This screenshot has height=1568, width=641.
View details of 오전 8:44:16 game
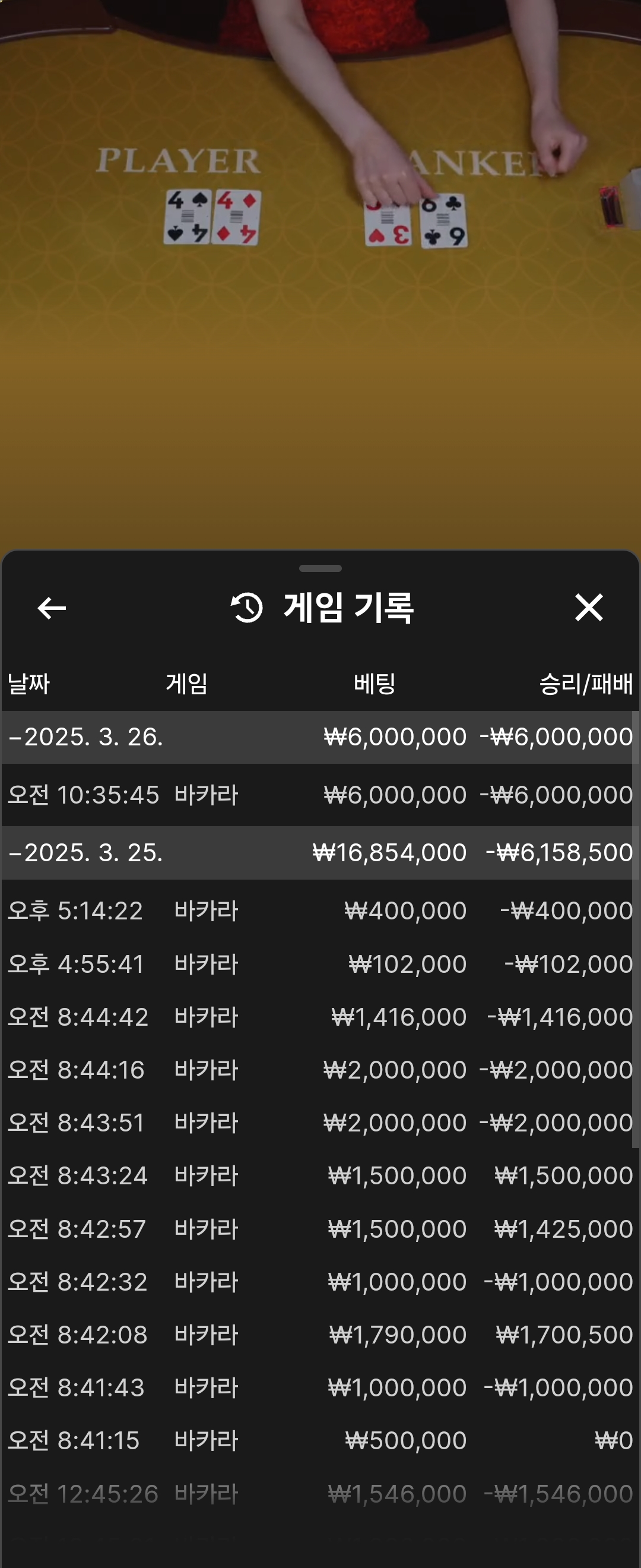pyautogui.click(x=319, y=1070)
